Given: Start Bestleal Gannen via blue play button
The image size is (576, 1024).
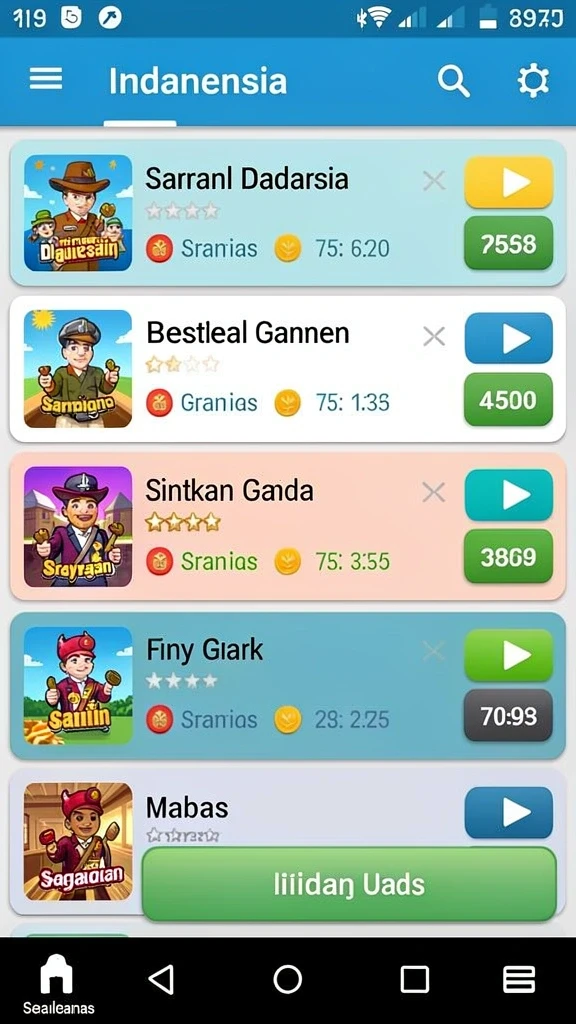Looking at the screenshot, I should [x=509, y=338].
